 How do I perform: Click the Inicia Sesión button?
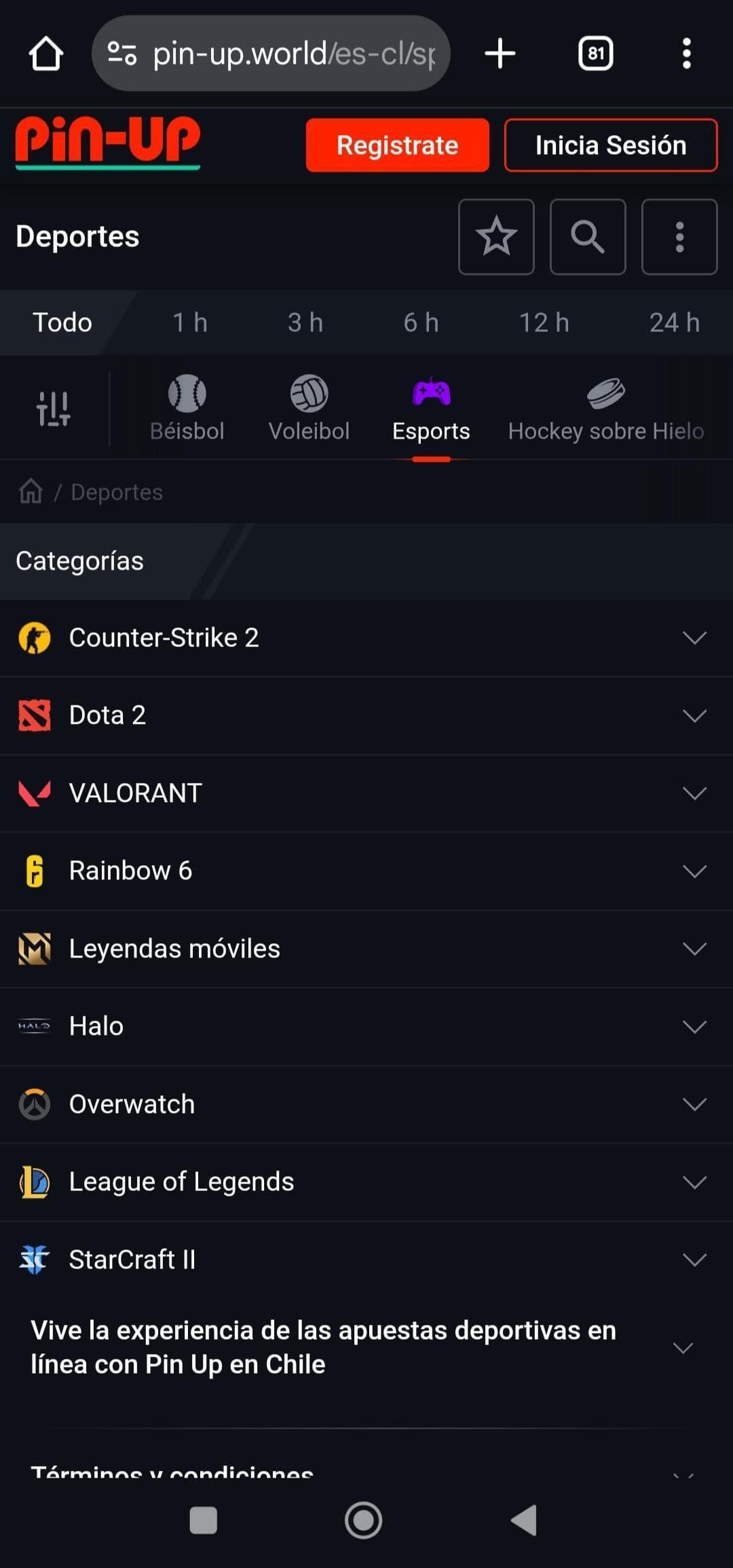tap(610, 145)
